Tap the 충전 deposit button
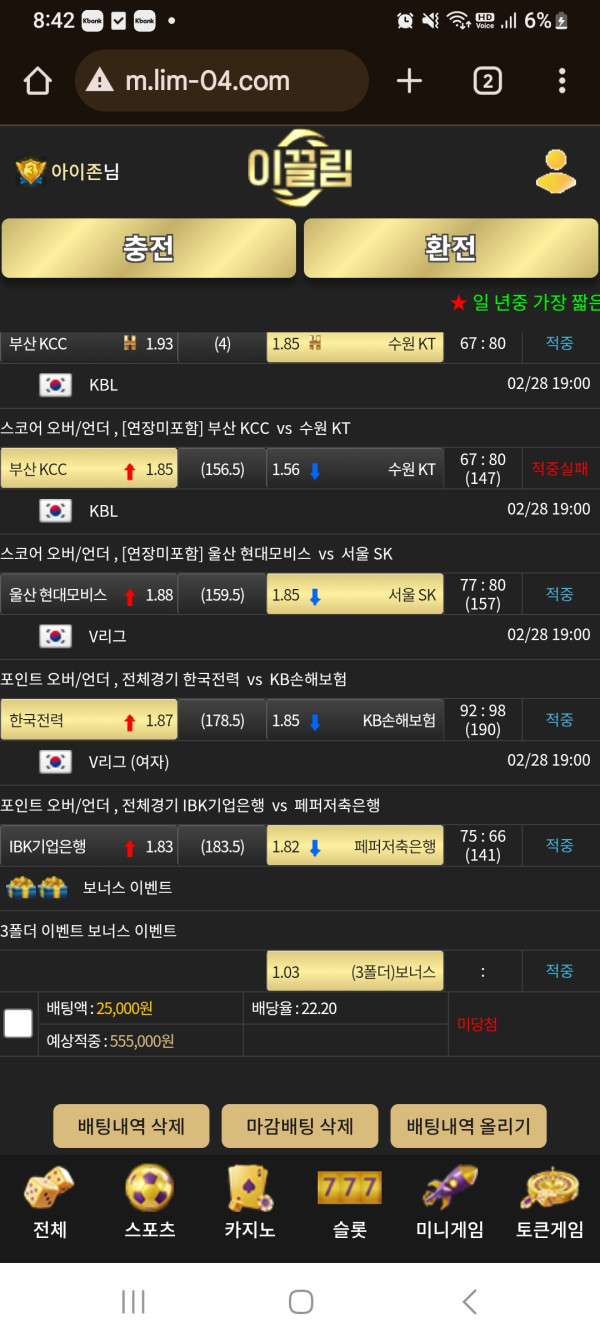Viewport: 600px width, 1338px height. pyautogui.click(x=149, y=248)
